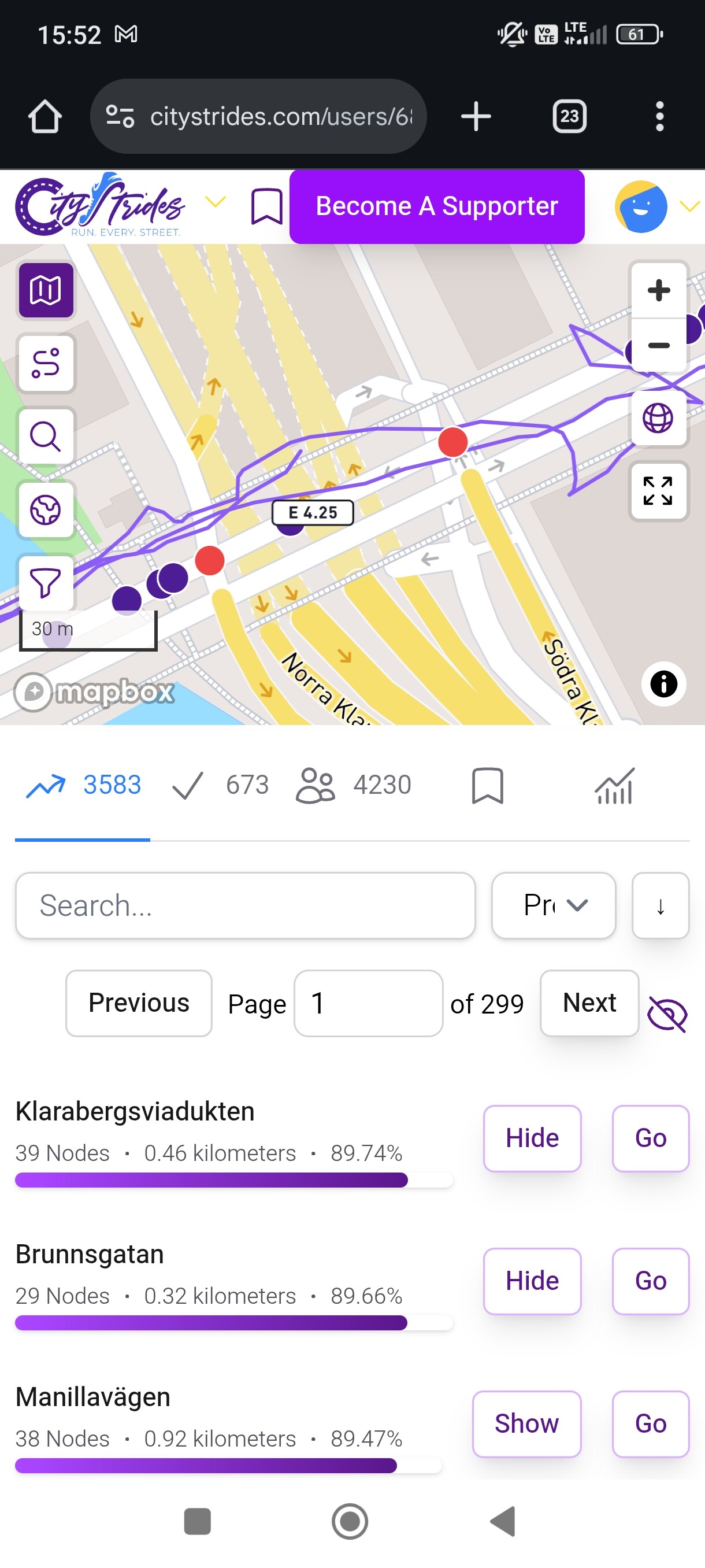The width and height of the screenshot is (705, 1568).
Task: Open the route builder tool on map
Action: click(x=46, y=364)
